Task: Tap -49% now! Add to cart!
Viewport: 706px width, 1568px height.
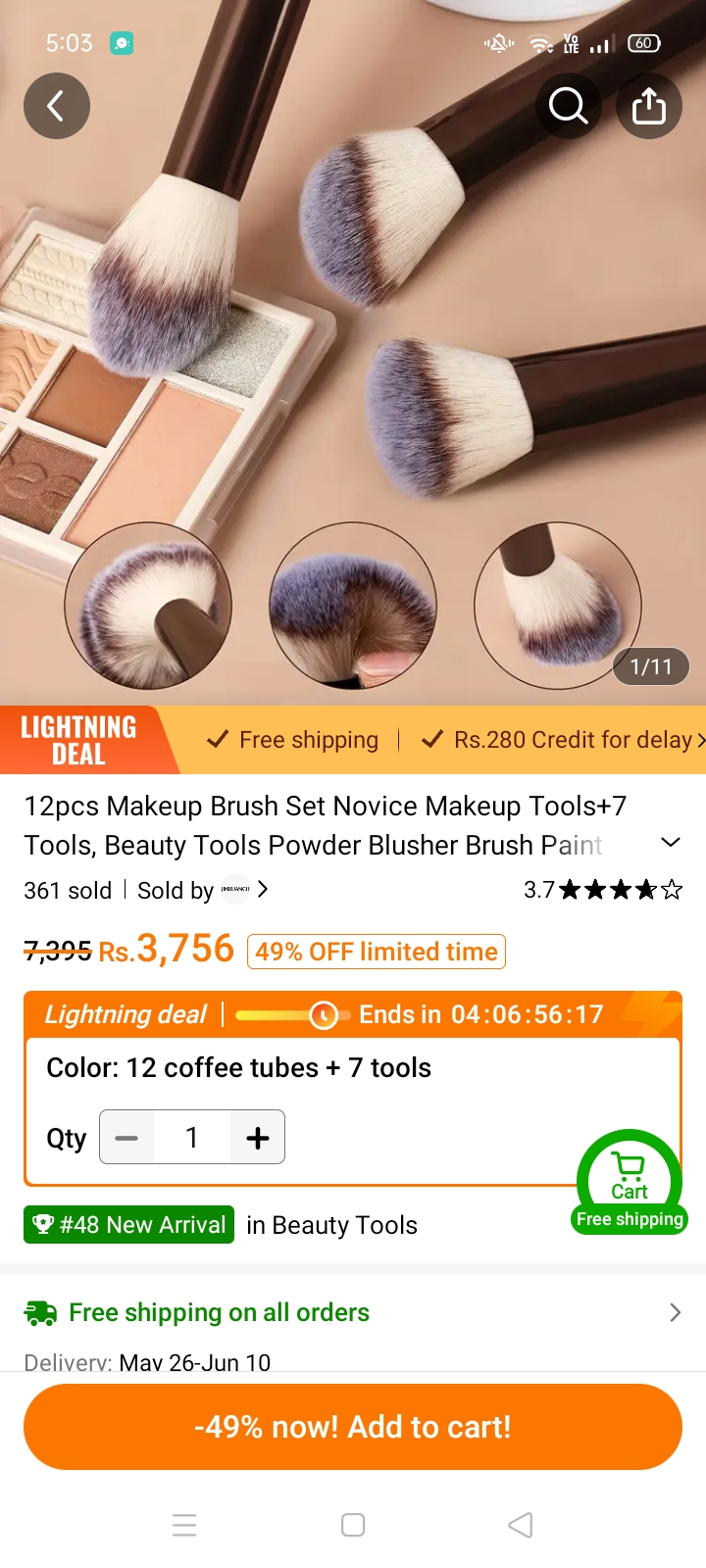Action: pyautogui.click(x=353, y=1427)
